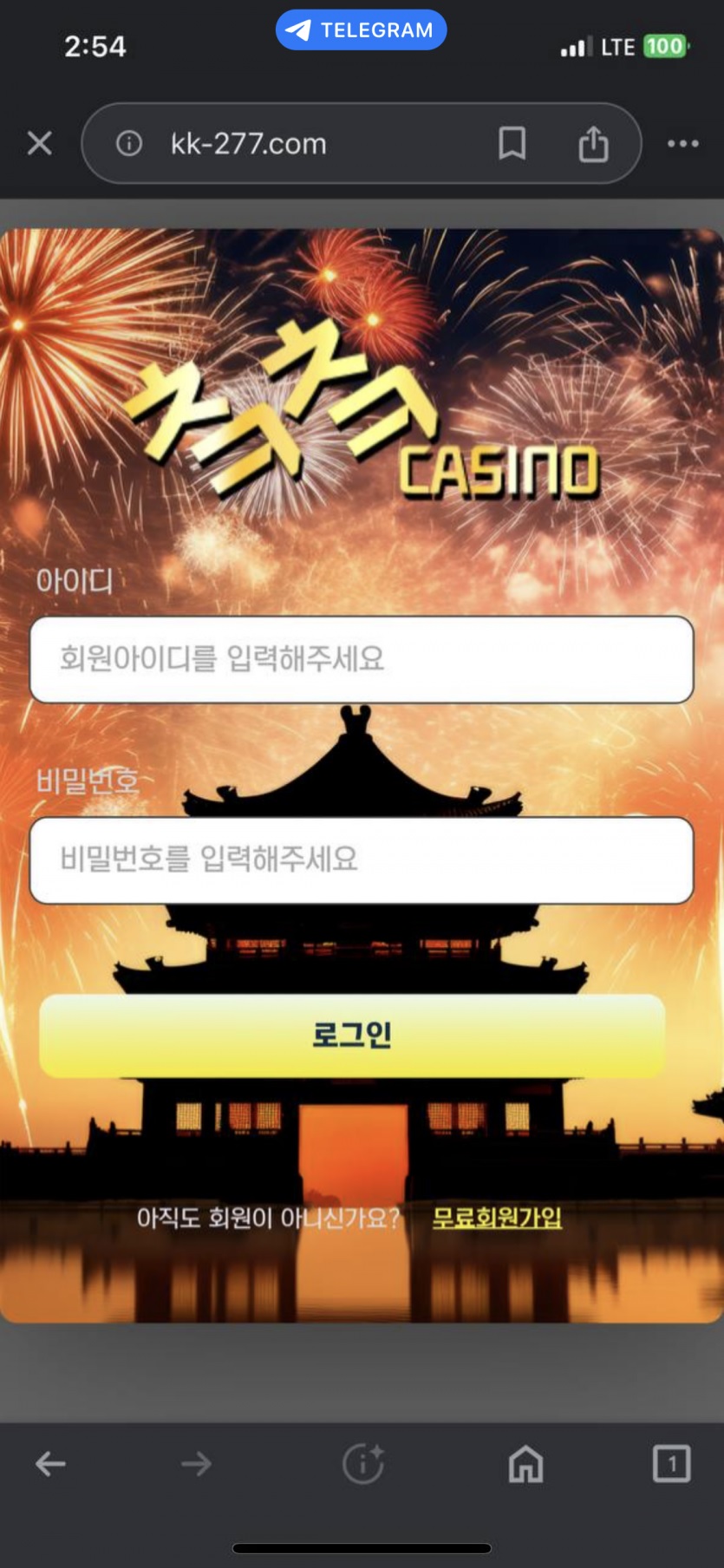Open the browser overflow menu
This screenshot has height=1568, width=724.
683,143
